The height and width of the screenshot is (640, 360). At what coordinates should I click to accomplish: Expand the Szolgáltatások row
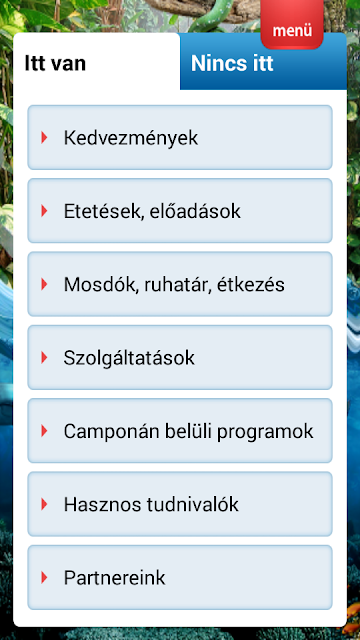click(x=180, y=358)
